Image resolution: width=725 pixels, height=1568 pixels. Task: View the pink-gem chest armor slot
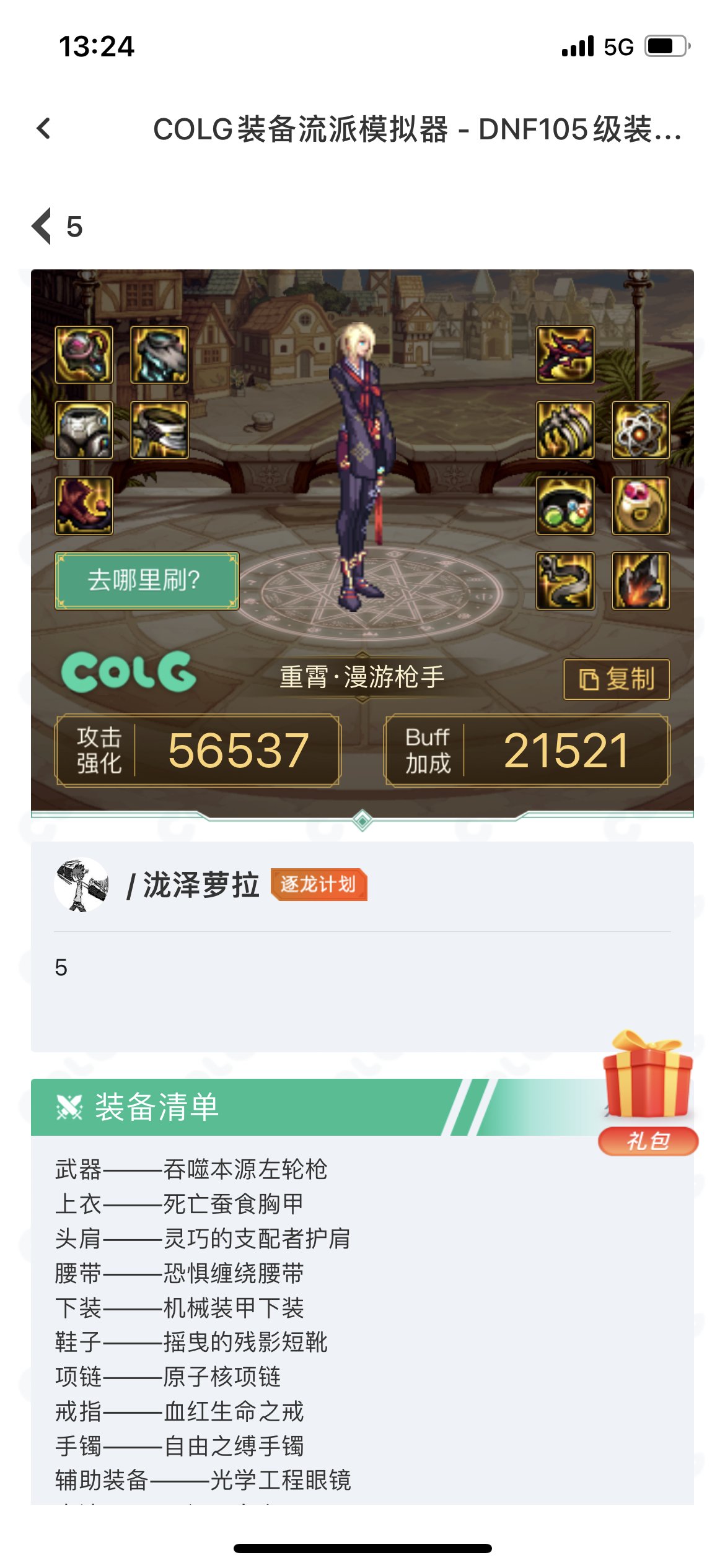click(84, 355)
